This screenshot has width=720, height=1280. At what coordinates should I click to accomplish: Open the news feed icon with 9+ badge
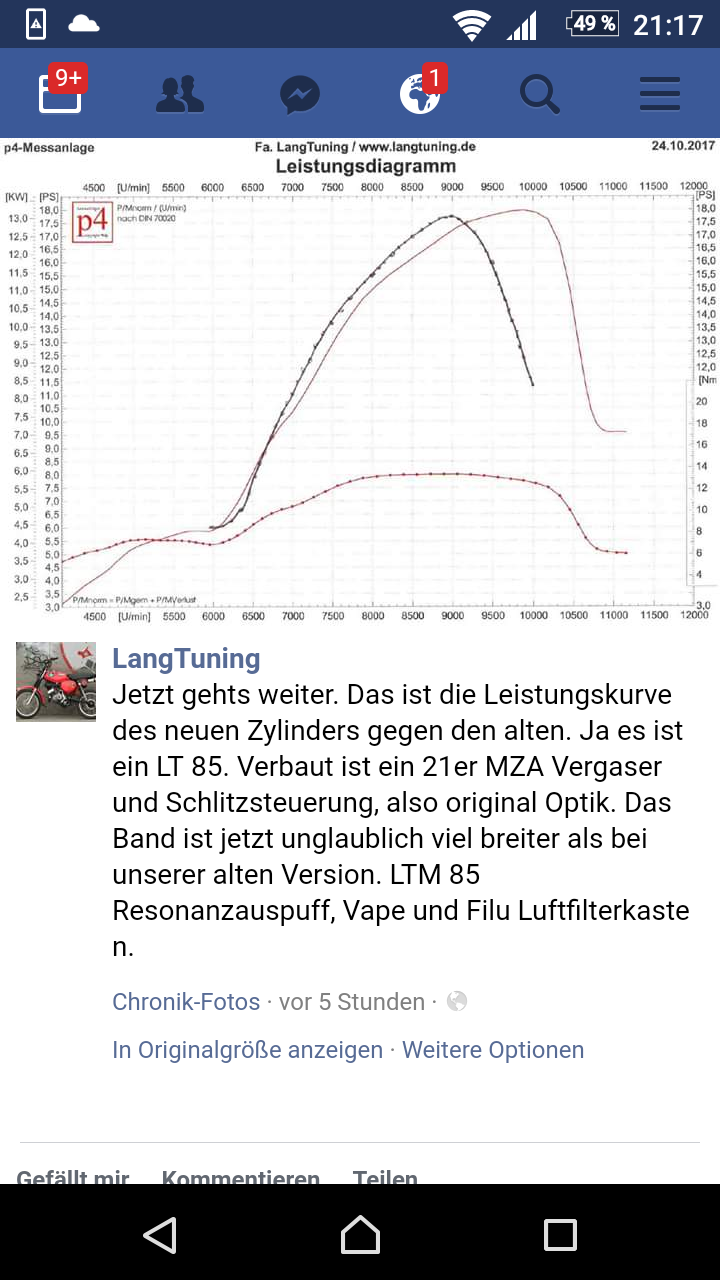click(61, 92)
